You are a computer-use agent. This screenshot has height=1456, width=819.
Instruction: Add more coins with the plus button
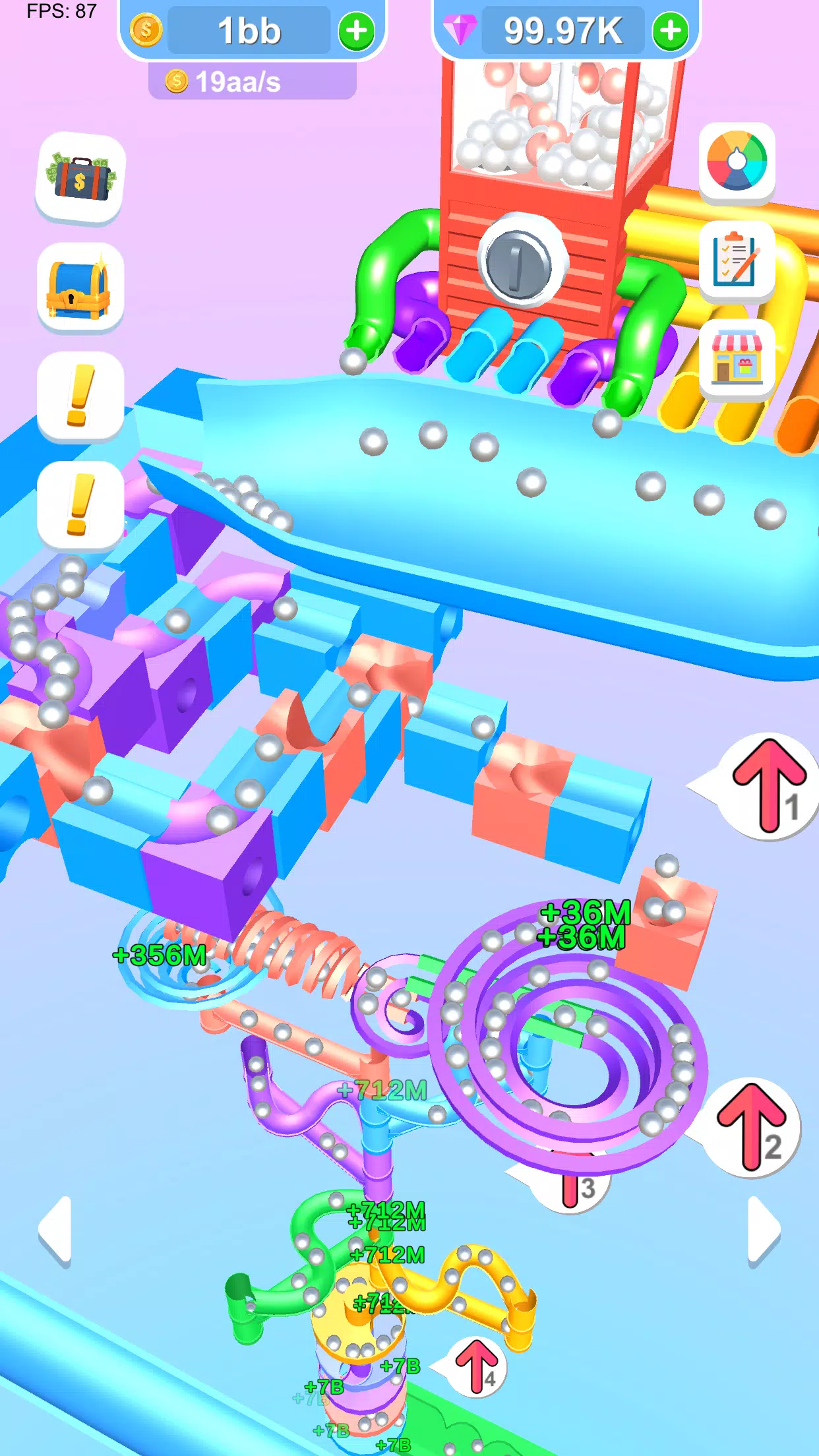[356, 31]
